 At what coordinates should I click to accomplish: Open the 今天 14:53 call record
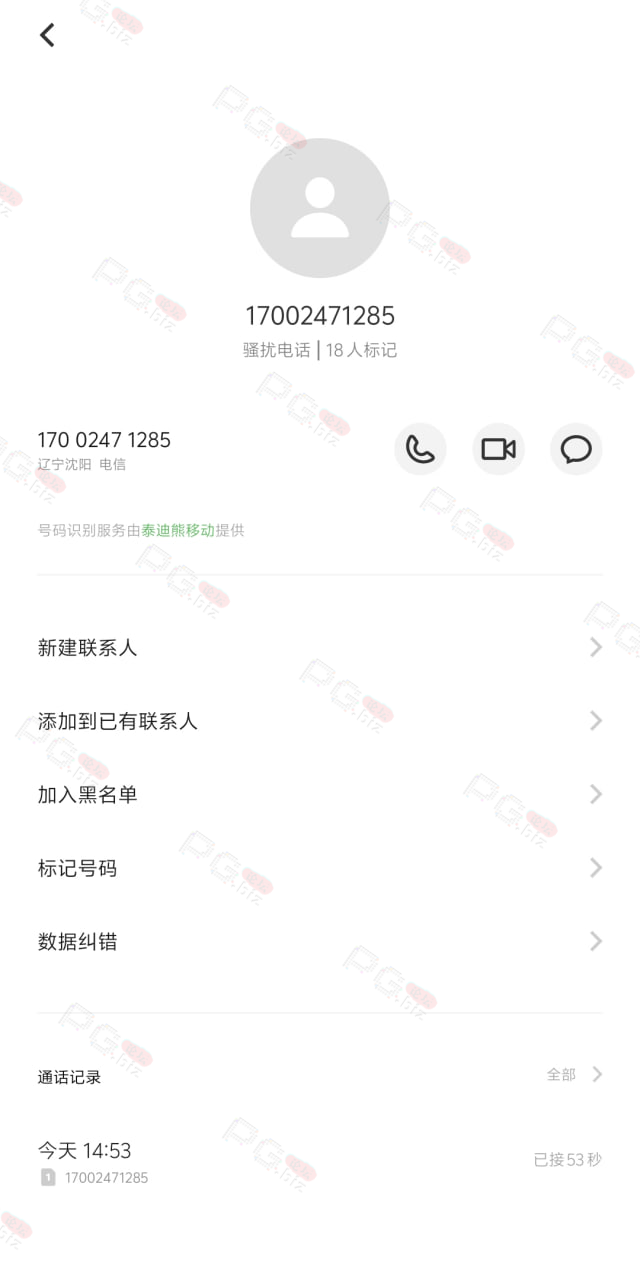[x=320, y=1161]
